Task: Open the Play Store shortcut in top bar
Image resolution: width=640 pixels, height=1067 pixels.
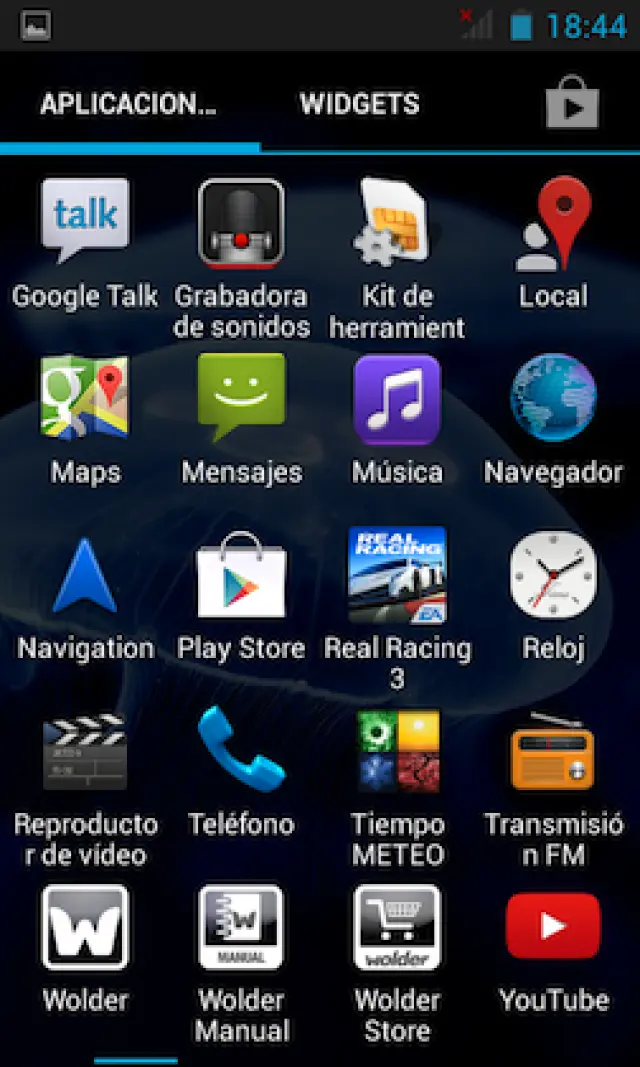Action: pyautogui.click(x=572, y=103)
